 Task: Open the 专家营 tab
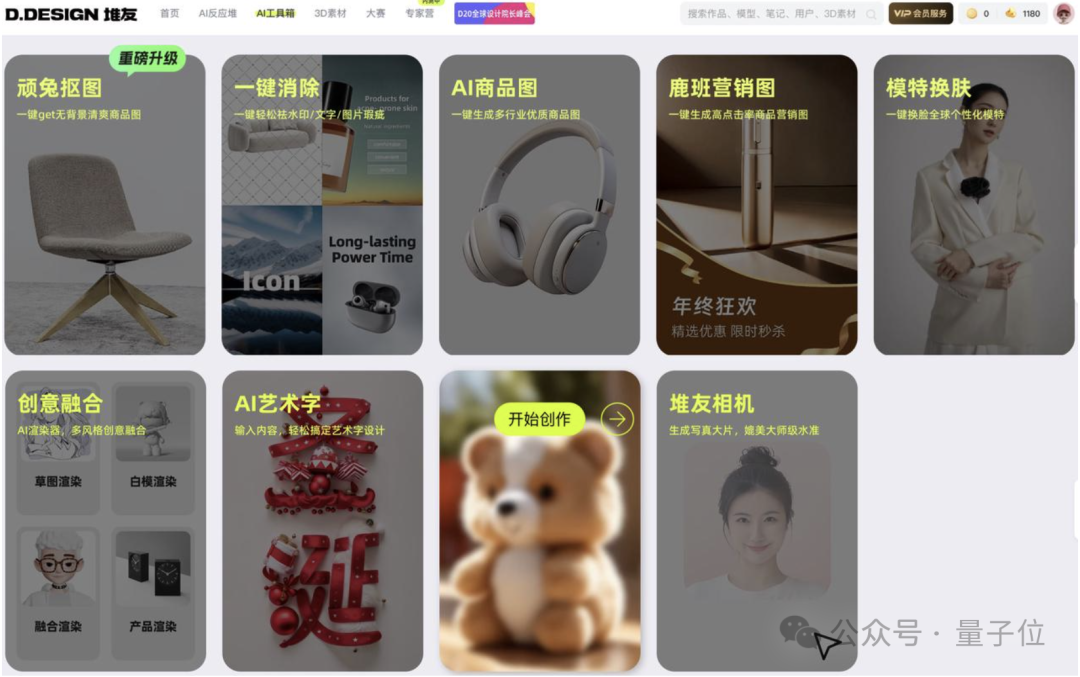pos(420,14)
